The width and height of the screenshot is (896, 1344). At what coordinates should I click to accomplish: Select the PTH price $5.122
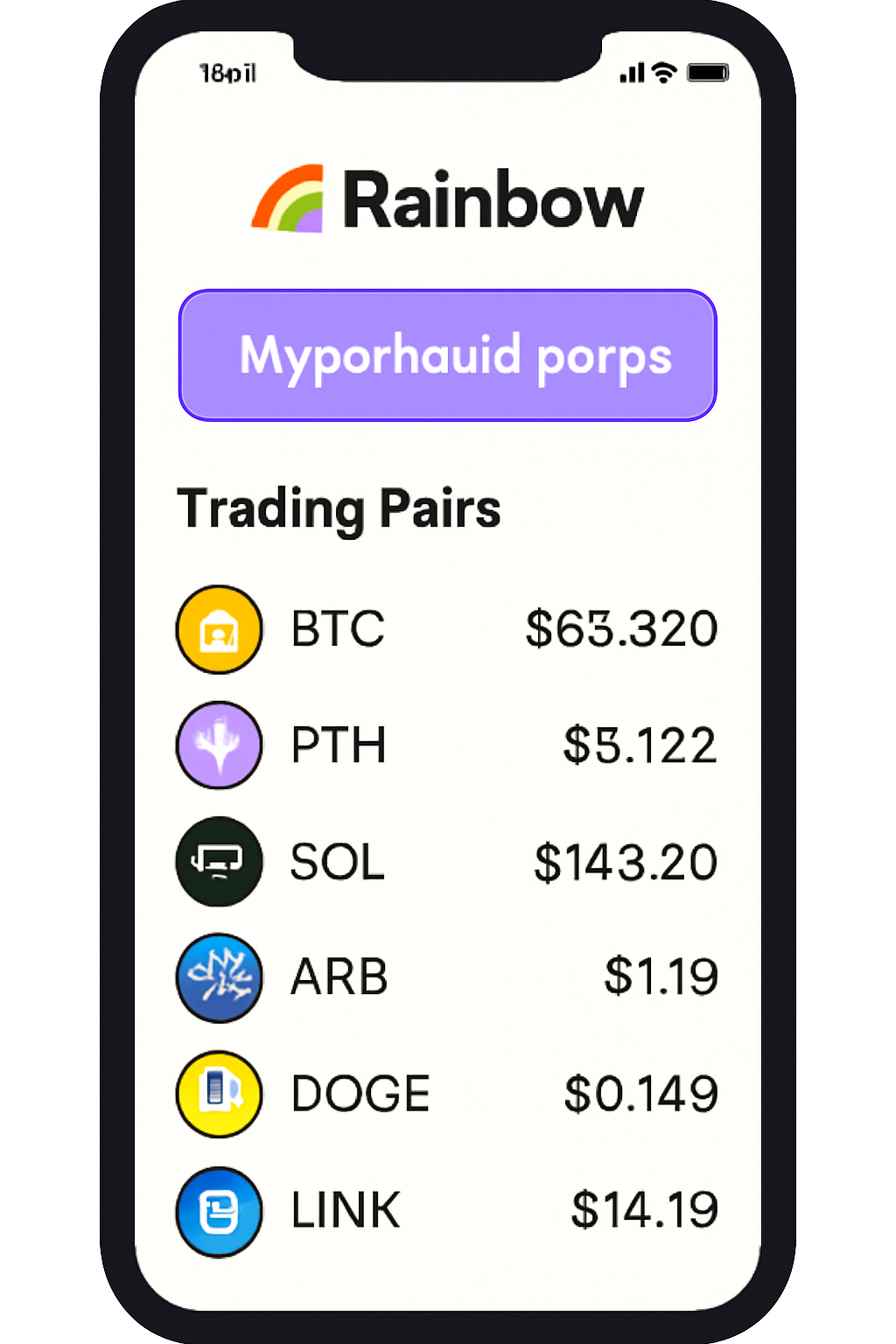(640, 745)
